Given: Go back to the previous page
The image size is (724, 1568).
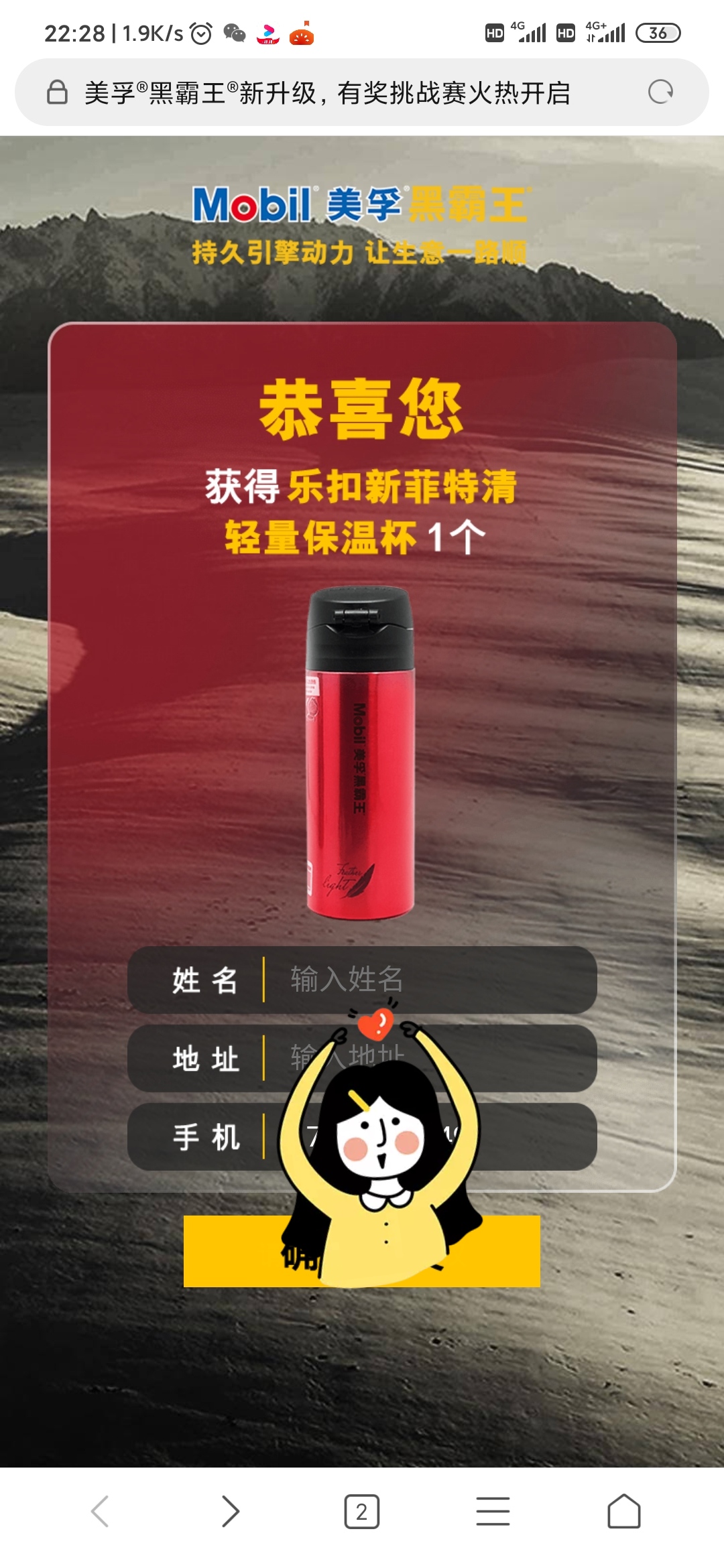Looking at the screenshot, I should pyautogui.click(x=100, y=1512).
